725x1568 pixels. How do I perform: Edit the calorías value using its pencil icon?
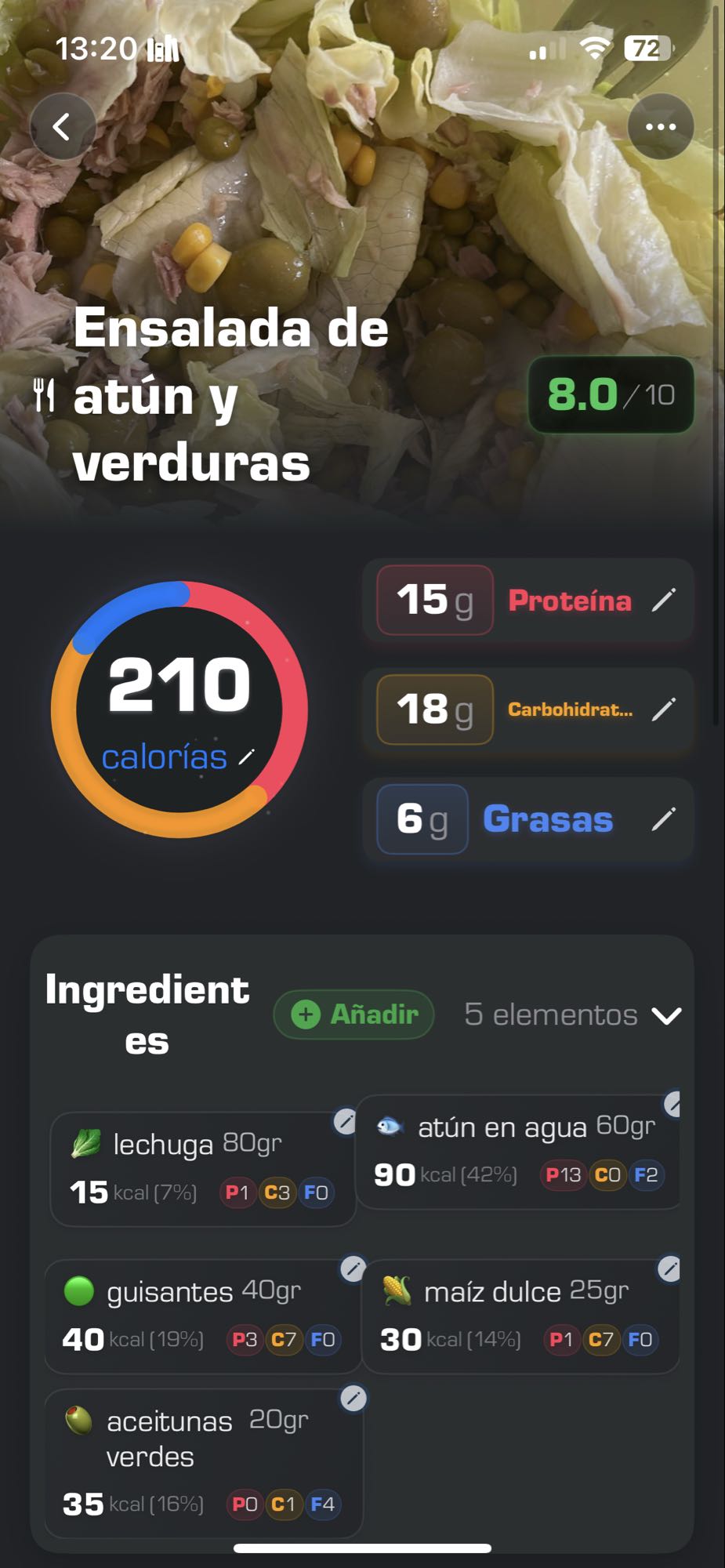[x=248, y=757]
